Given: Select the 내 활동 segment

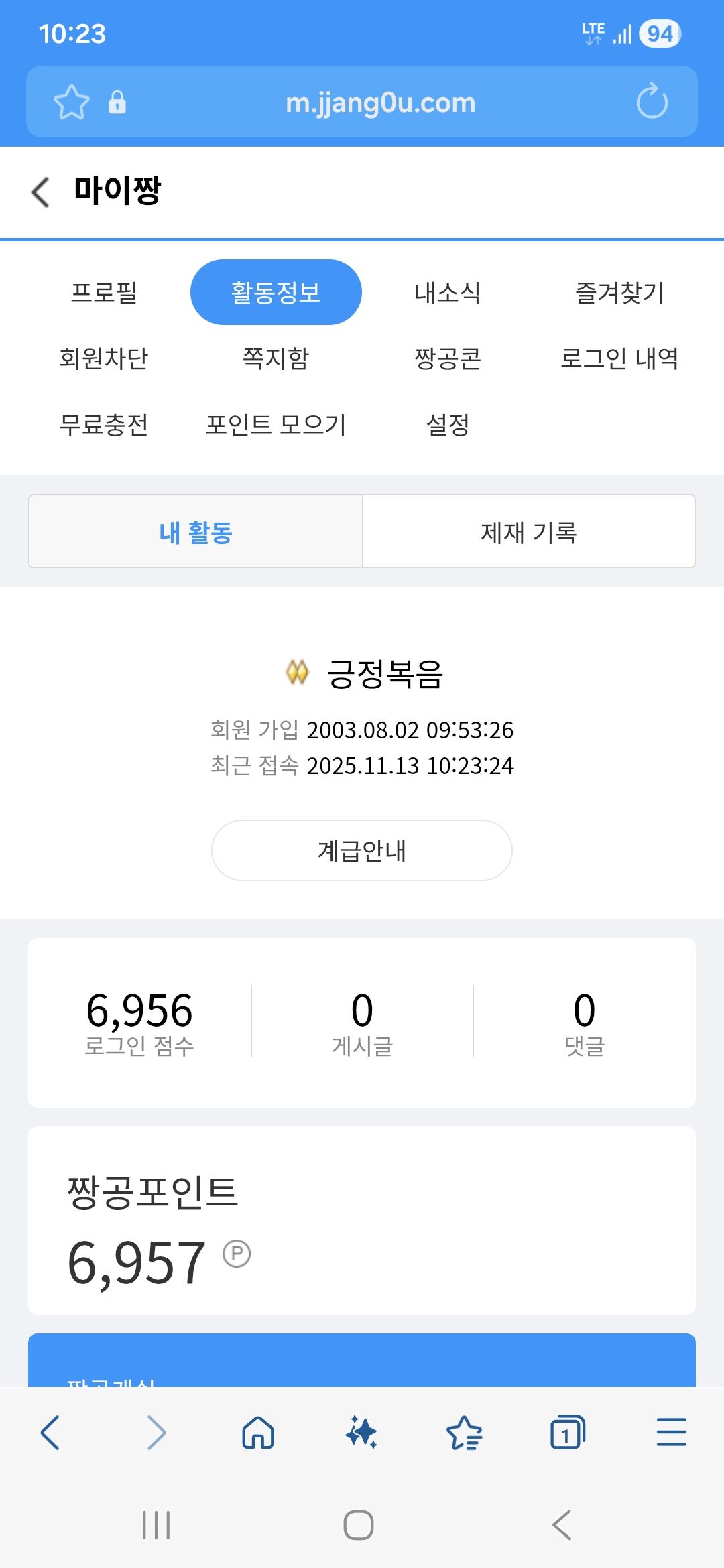Looking at the screenshot, I should pos(196,532).
